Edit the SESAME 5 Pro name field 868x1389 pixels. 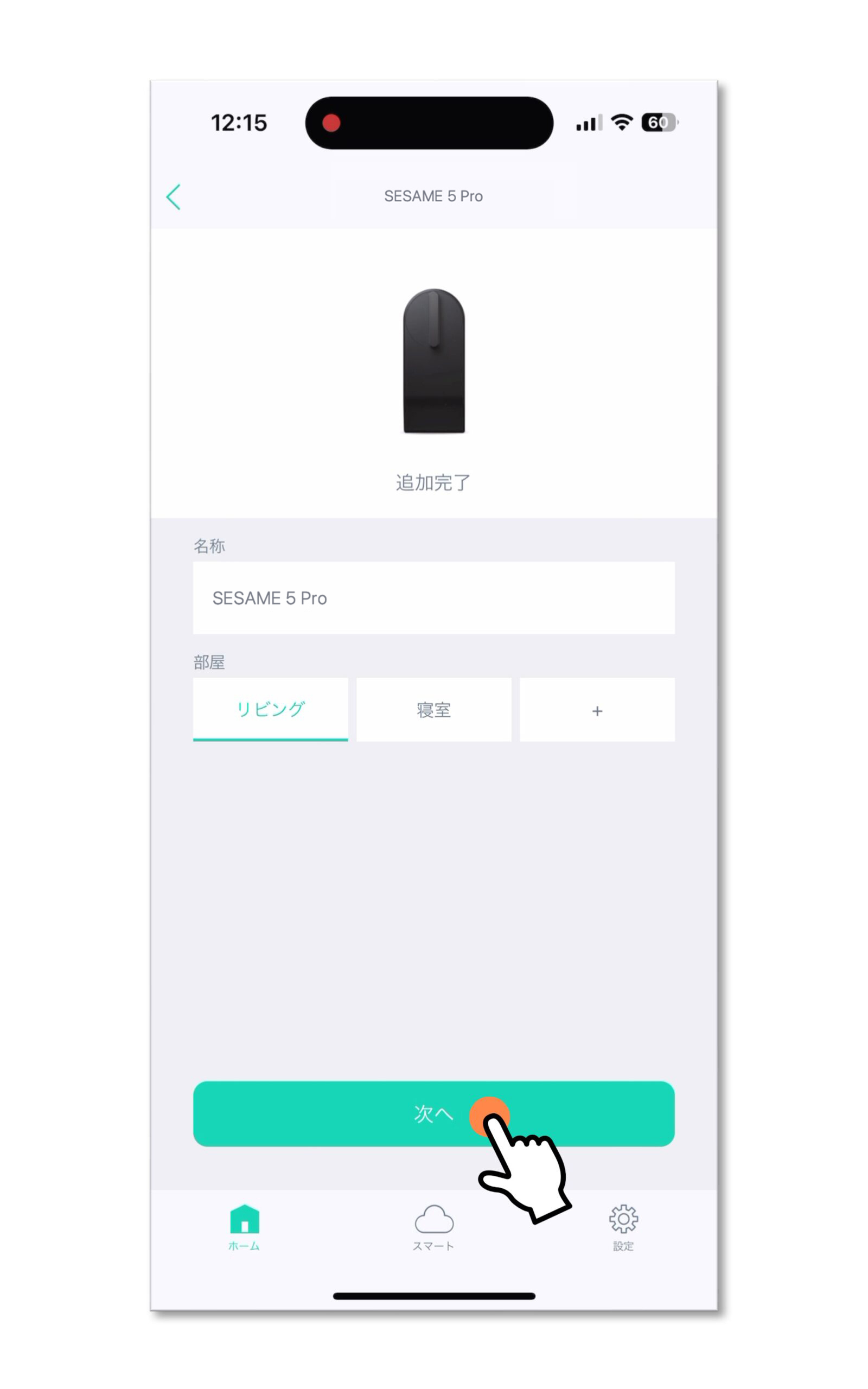433,597
